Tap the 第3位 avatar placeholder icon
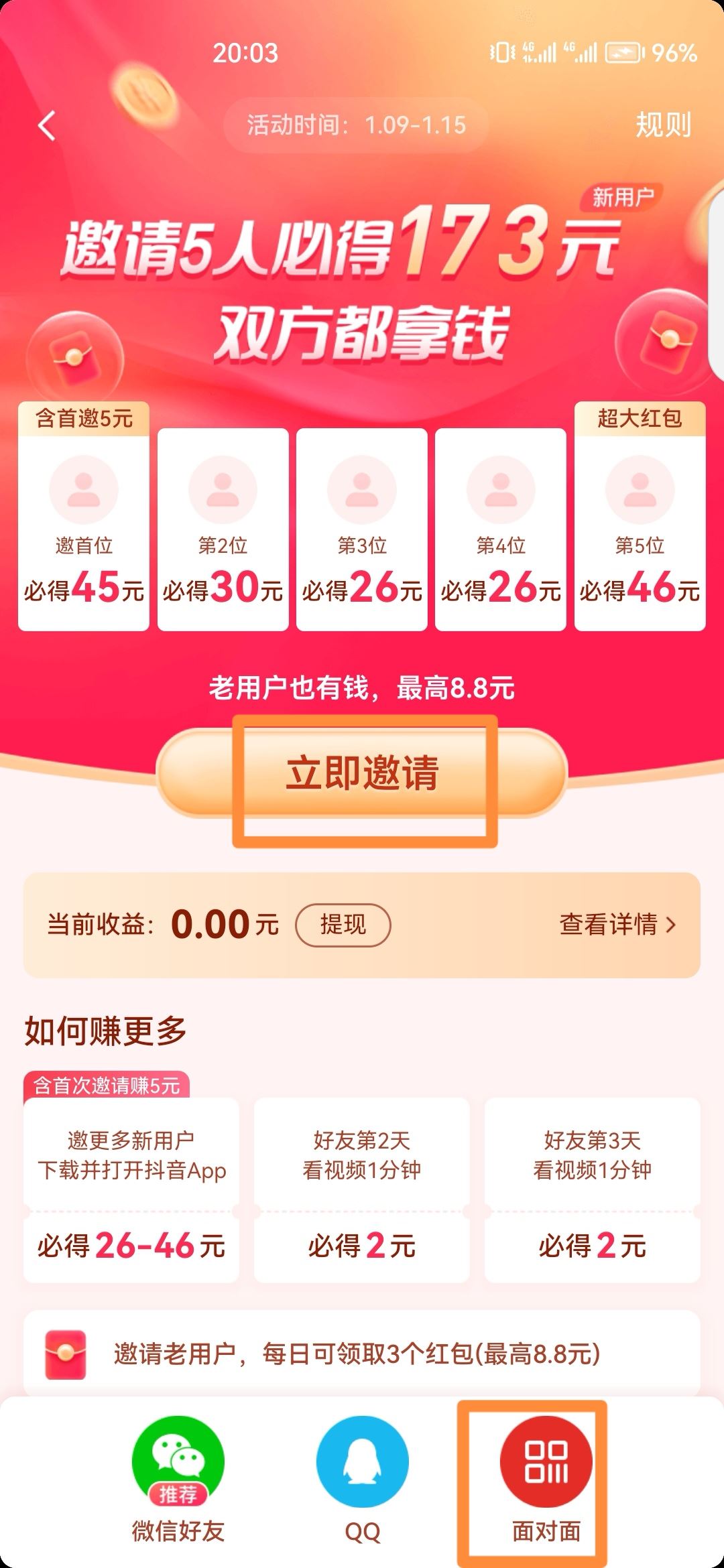This screenshot has width=724, height=1568. click(361, 489)
